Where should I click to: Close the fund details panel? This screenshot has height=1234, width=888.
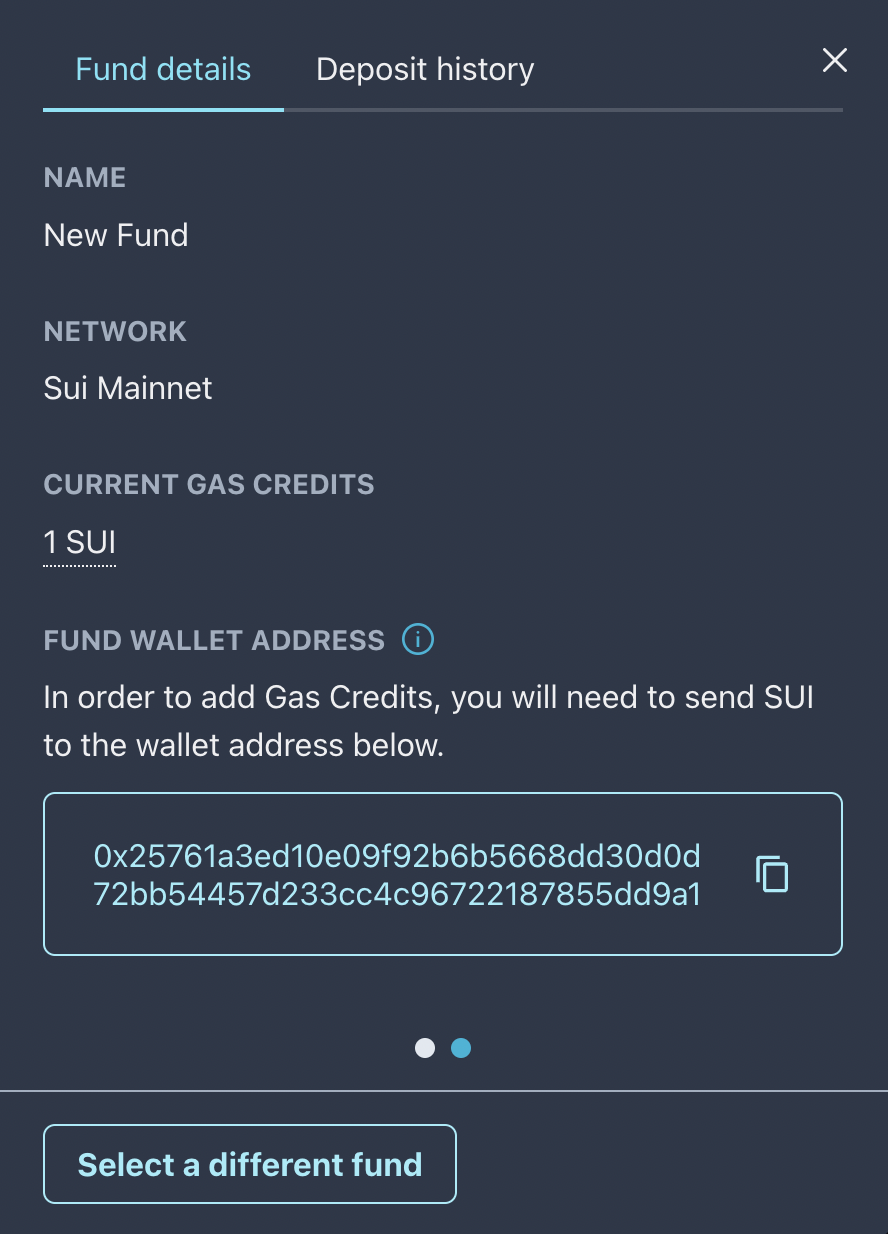point(834,61)
